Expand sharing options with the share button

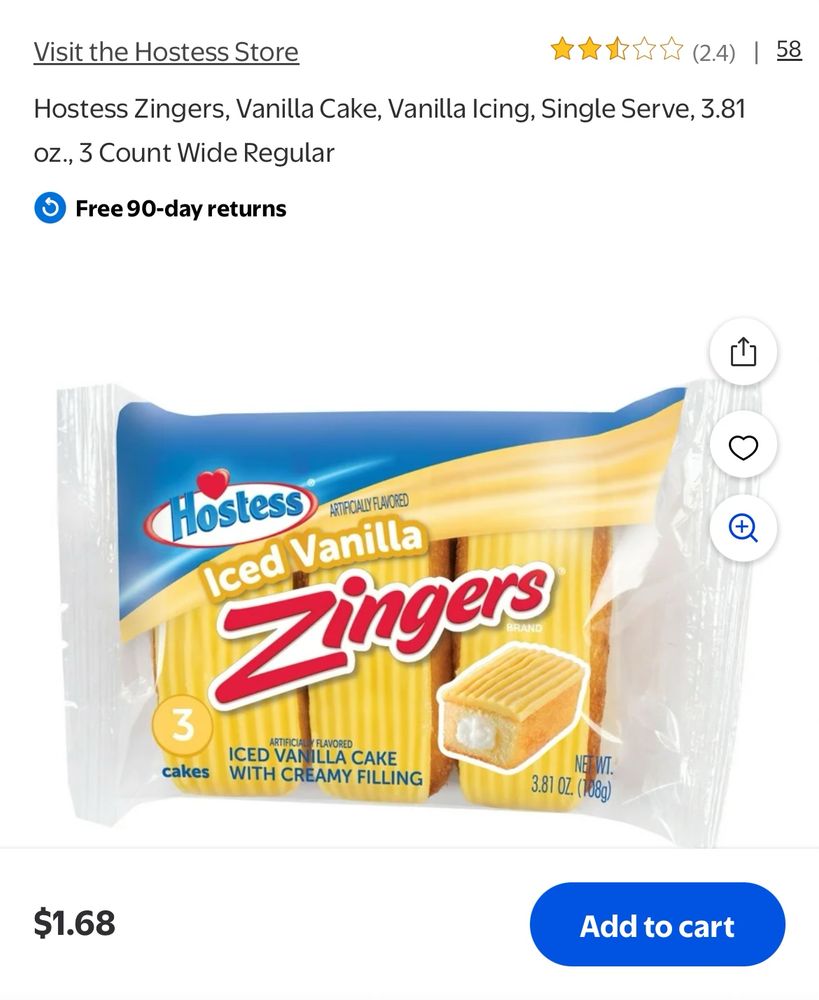[742, 351]
